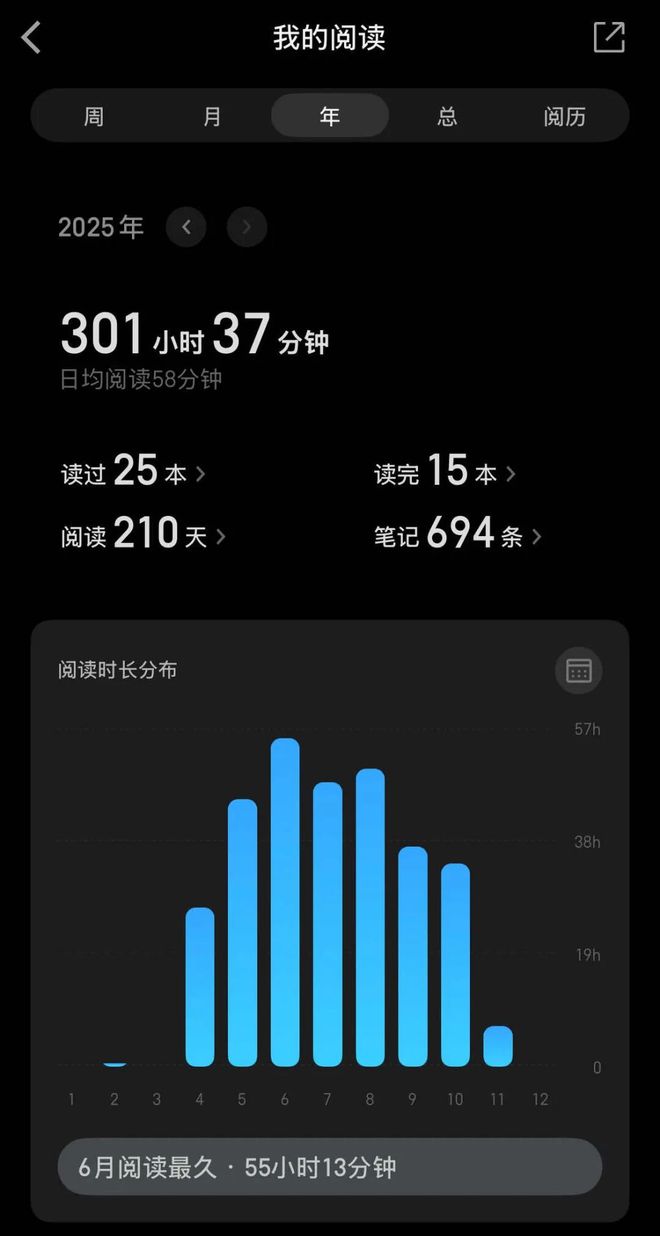
Task: Select the month 4 bar in chart
Action: click(200, 986)
